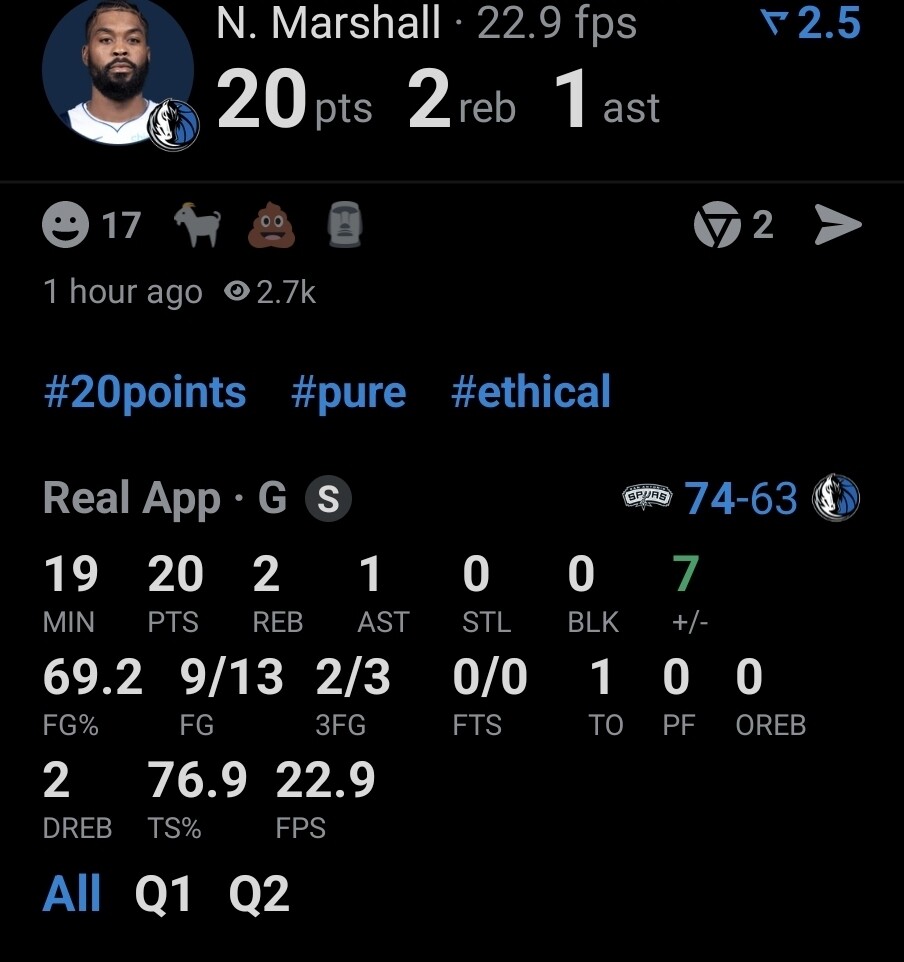
Task: Share this post with the send arrow
Action: [x=838, y=226]
